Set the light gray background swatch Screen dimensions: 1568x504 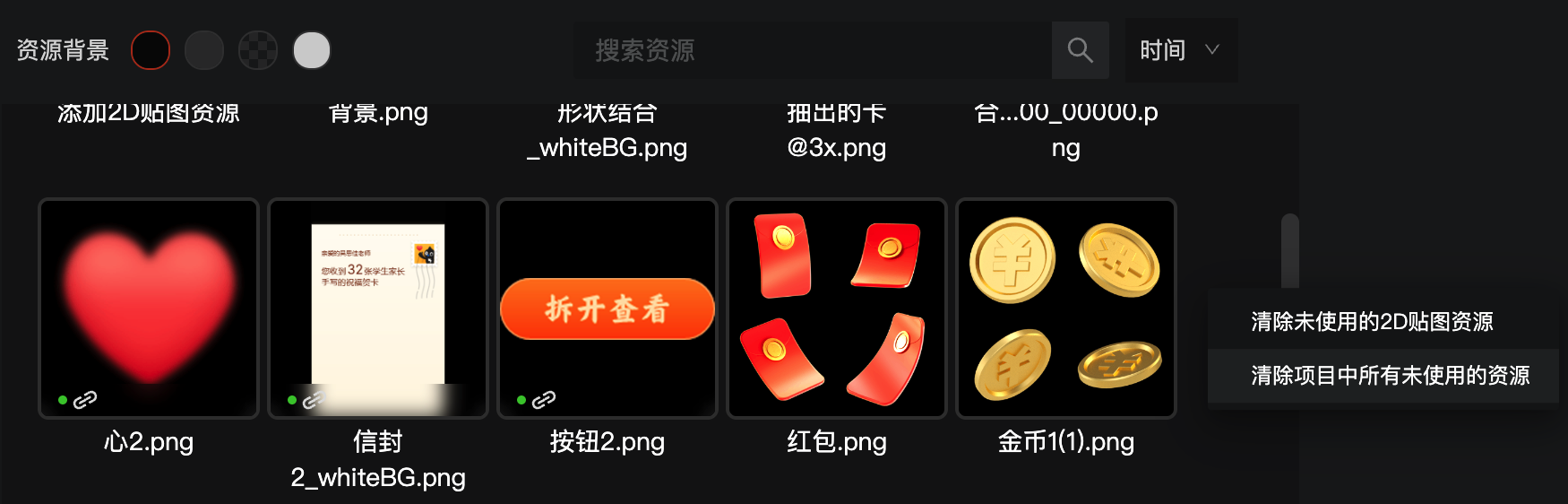click(x=312, y=50)
